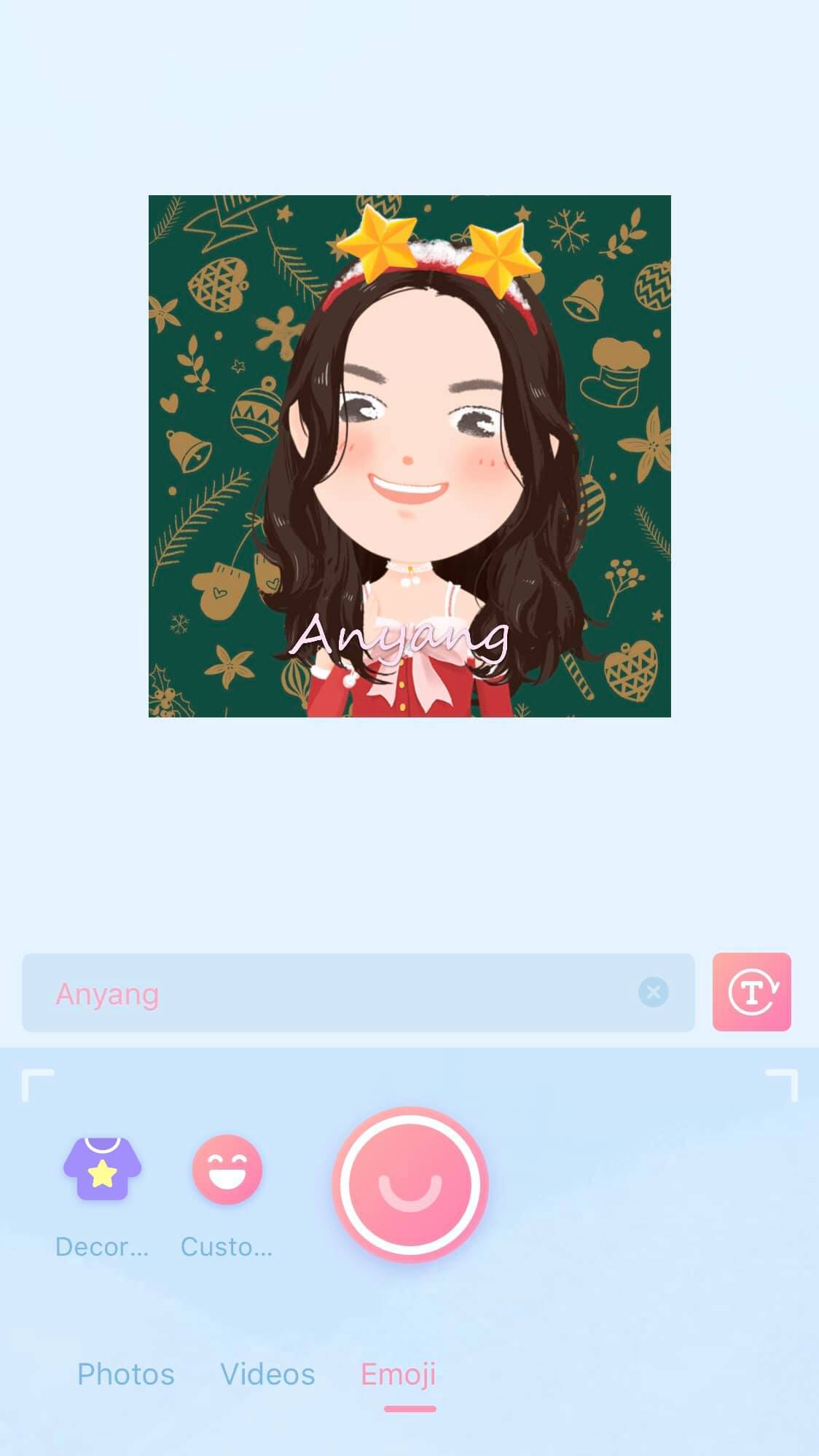Image resolution: width=819 pixels, height=1456 pixels.
Task: Switch to the Videos tab
Action: tap(267, 1374)
